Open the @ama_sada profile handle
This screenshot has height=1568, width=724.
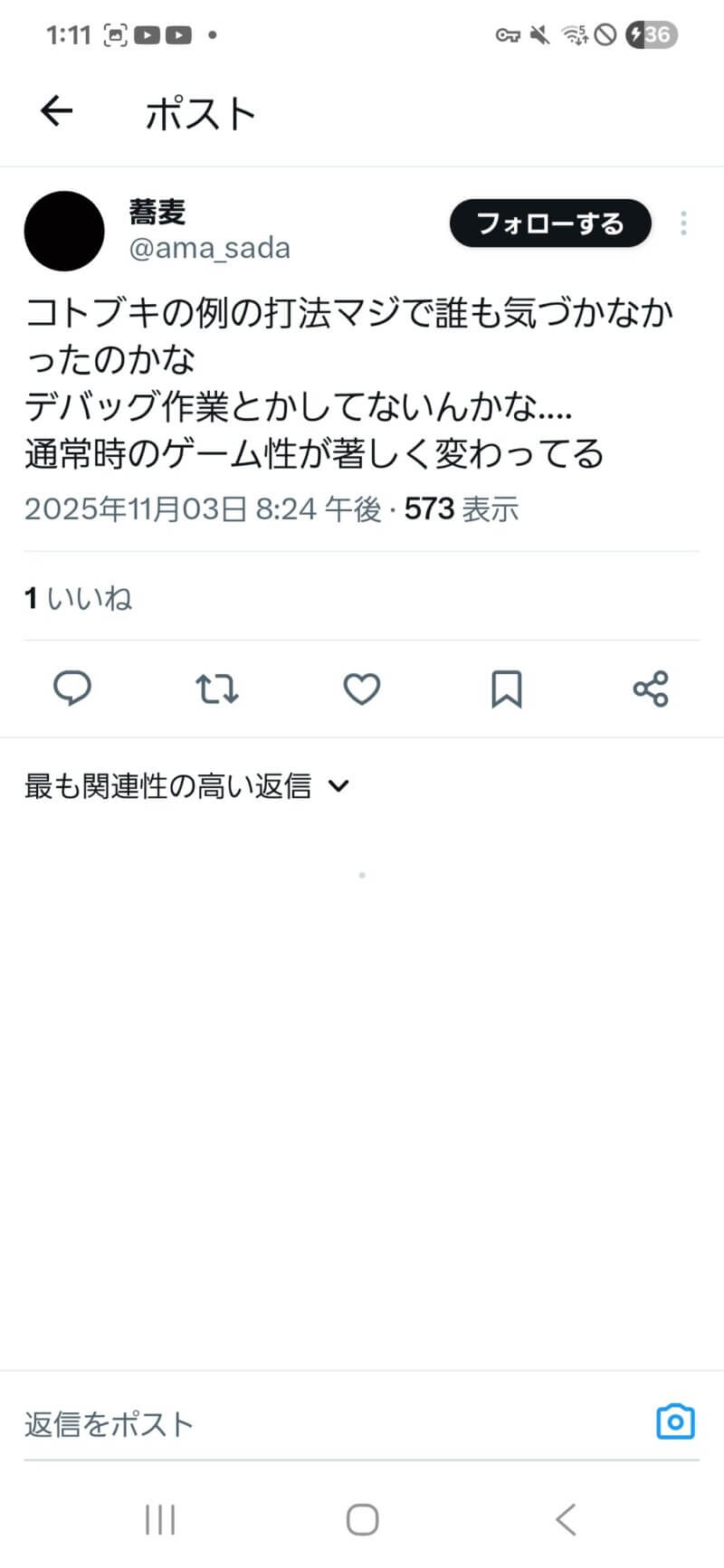(210, 248)
